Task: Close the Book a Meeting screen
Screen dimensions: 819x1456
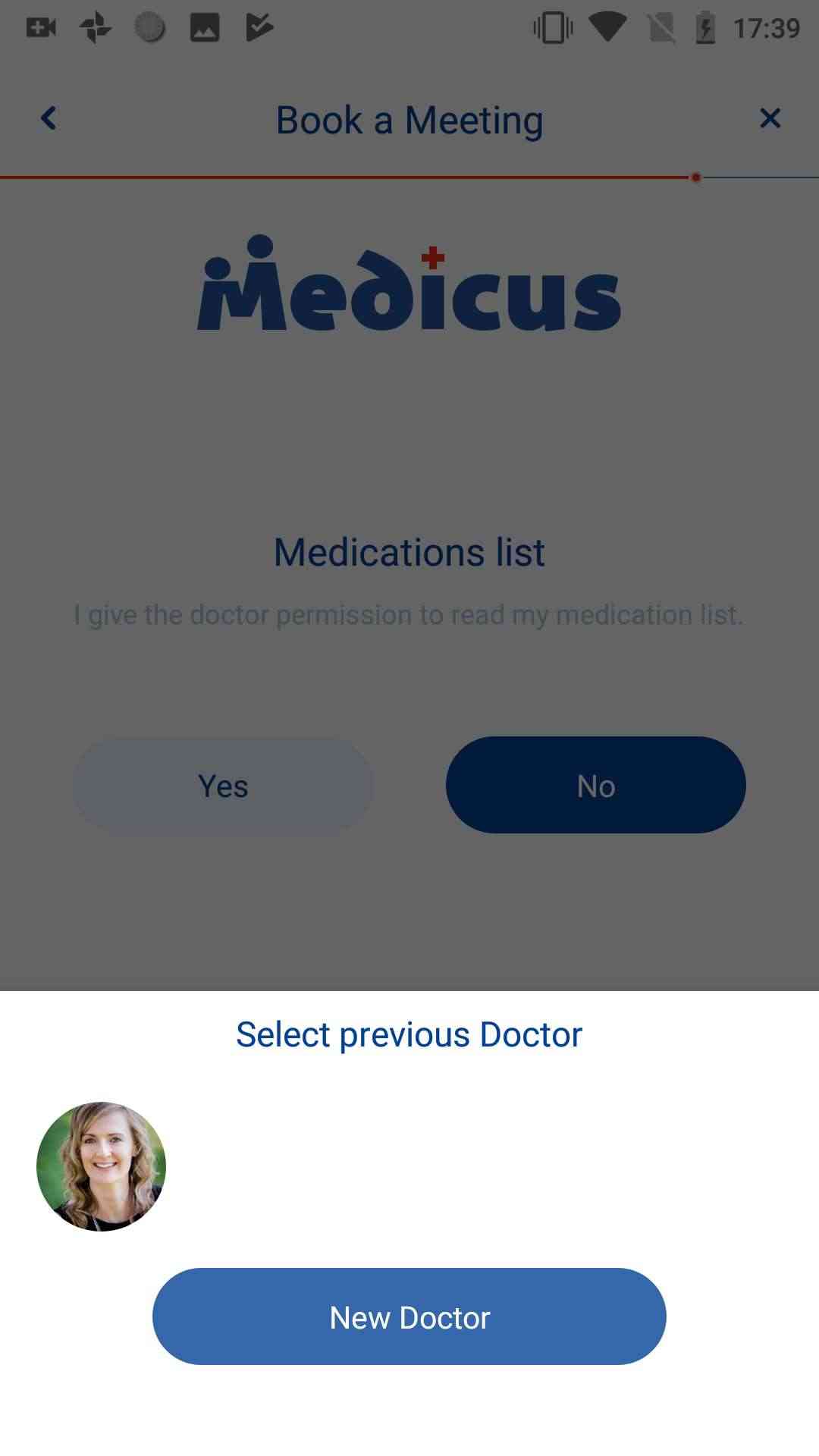Action: (x=770, y=118)
